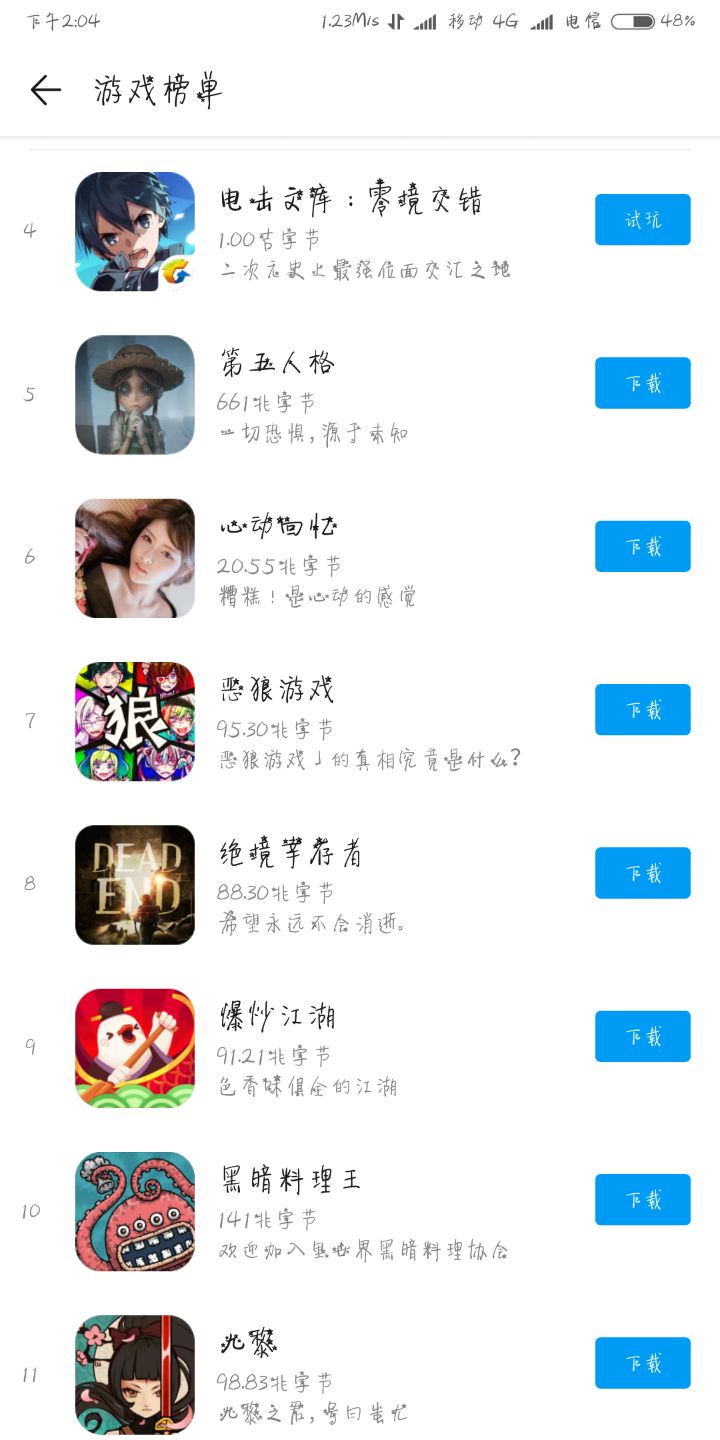Screen dimensions: 720x1440
Task: Go back from 游戏榜单
Action: click(46, 91)
